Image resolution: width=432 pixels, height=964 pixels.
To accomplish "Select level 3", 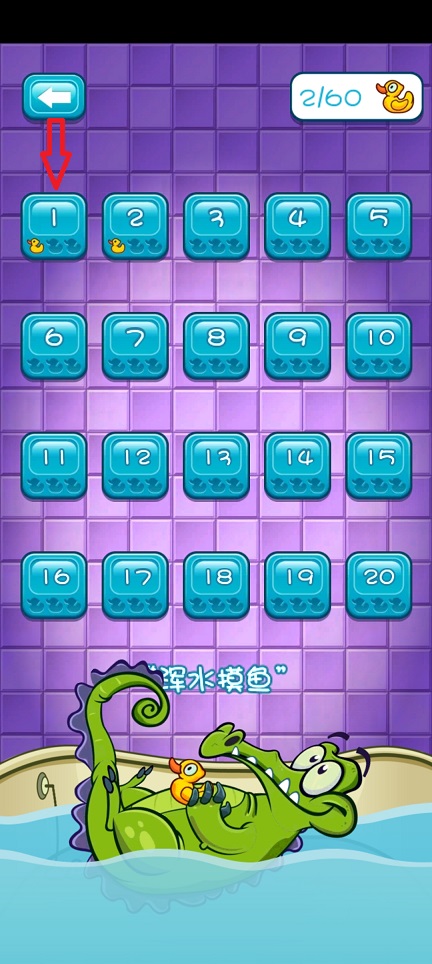I will tap(216, 226).
